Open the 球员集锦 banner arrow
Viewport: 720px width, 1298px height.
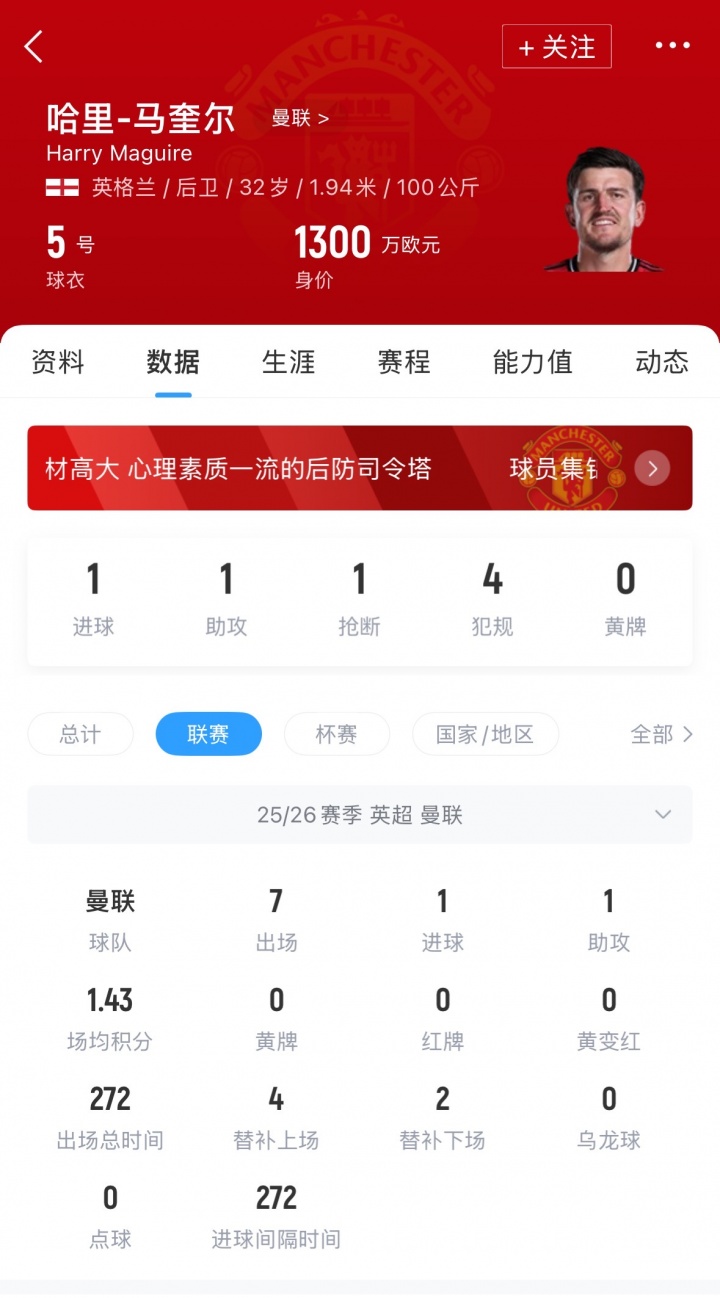652,468
